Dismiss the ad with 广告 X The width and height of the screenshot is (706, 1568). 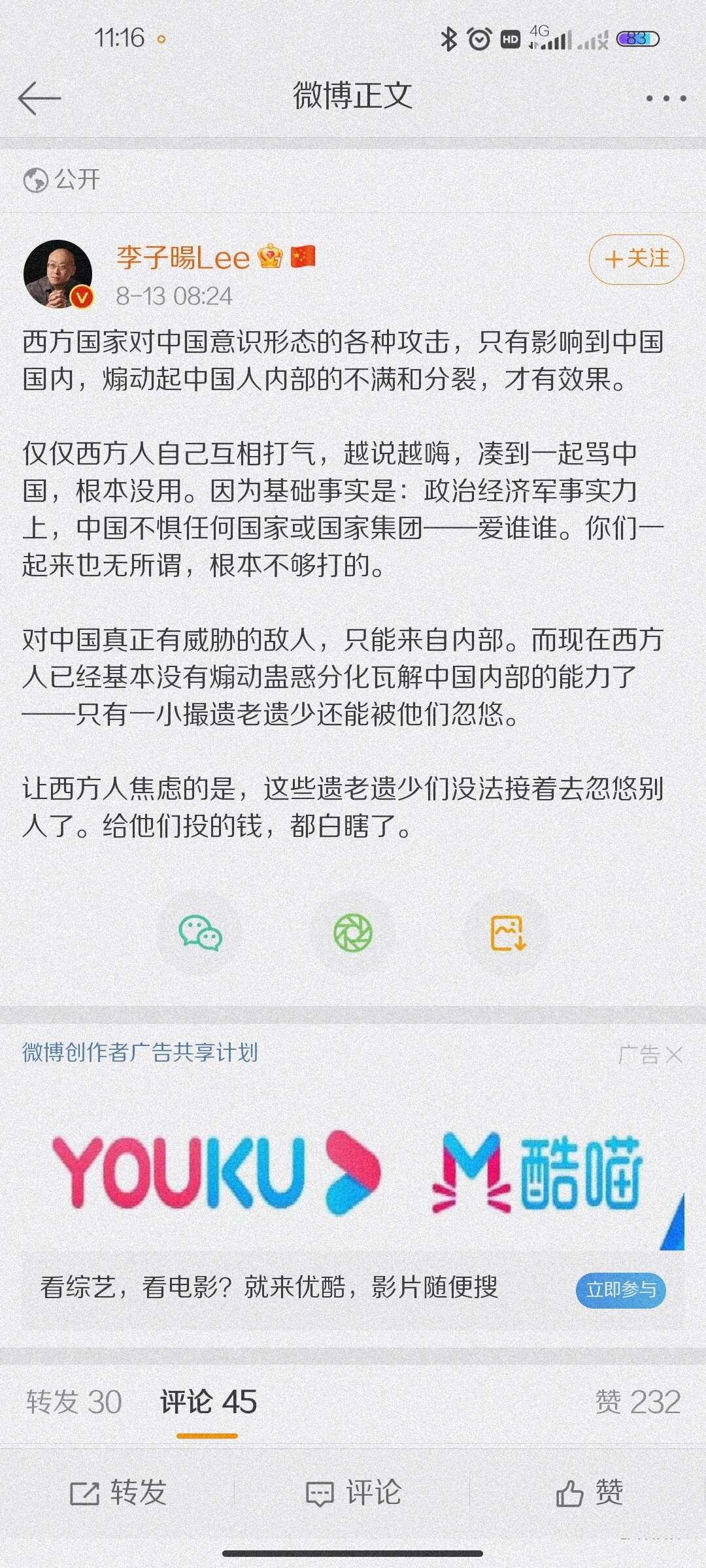click(x=674, y=1054)
